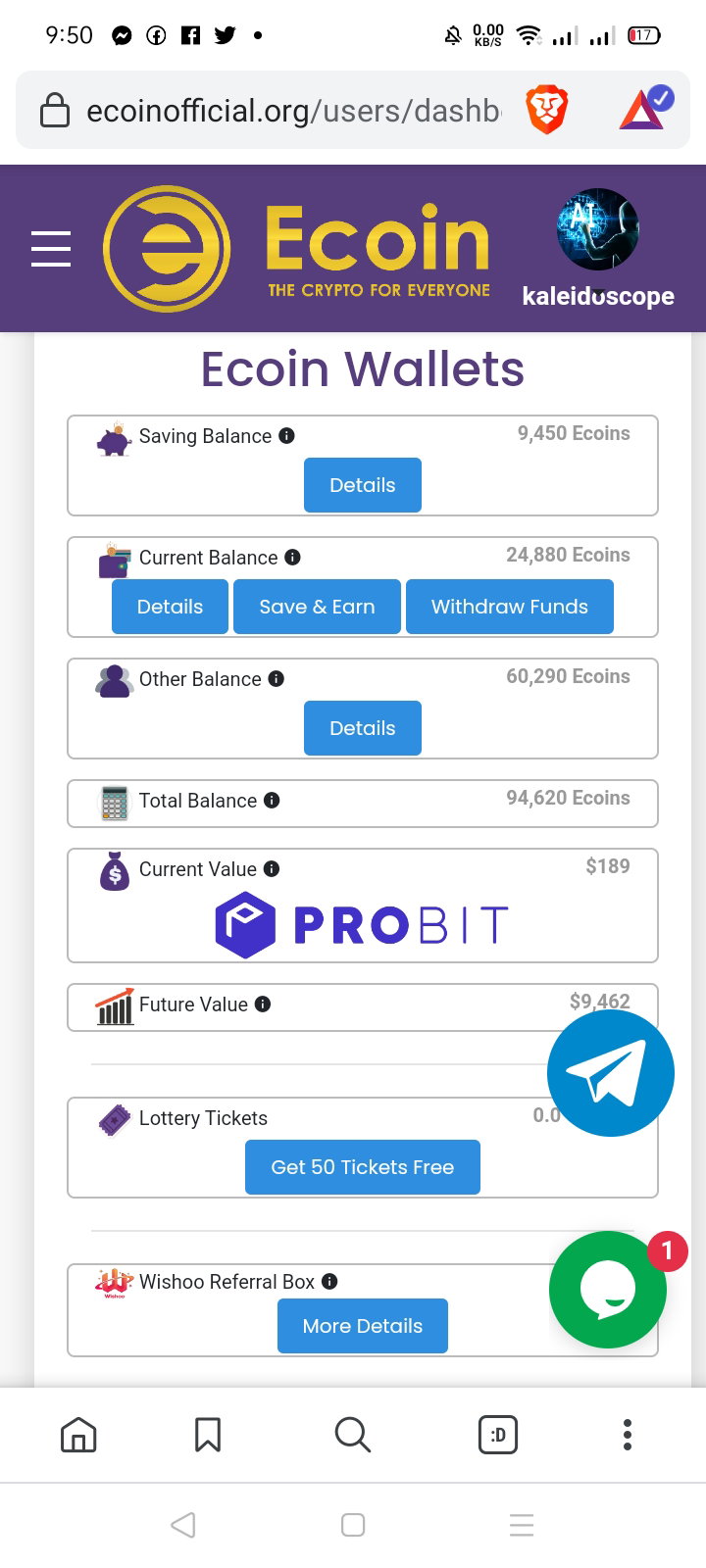Go to browser home page
The width and height of the screenshot is (706, 1568).
click(78, 1436)
